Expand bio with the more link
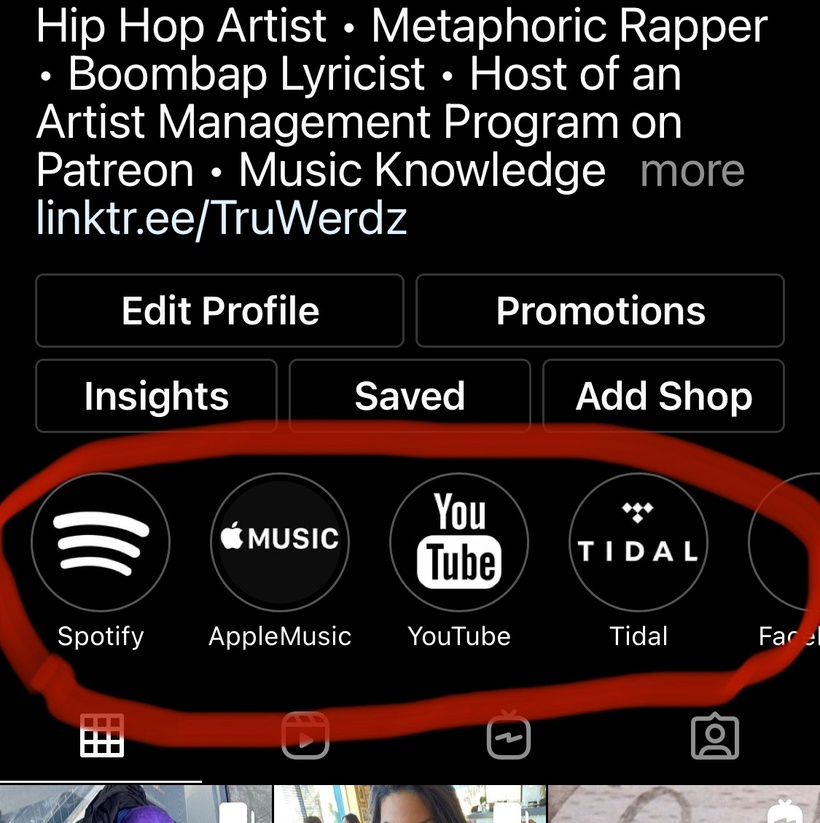820x823 pixels. pos(692,172)
